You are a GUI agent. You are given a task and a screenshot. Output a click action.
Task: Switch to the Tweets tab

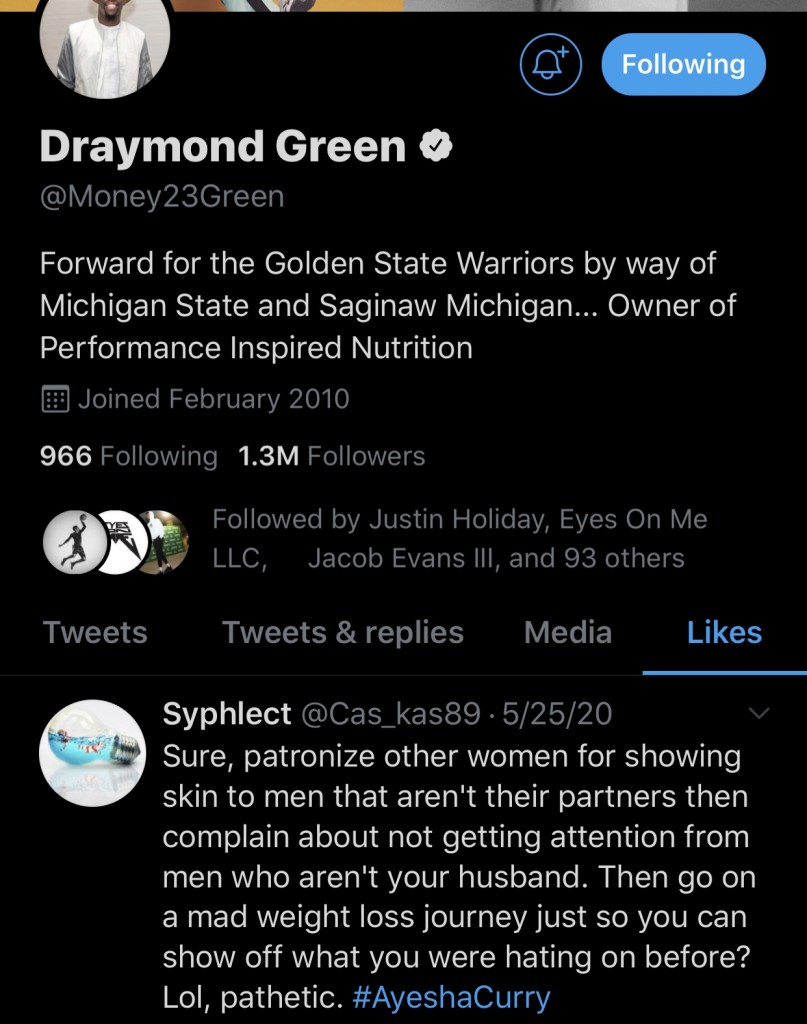click(x=95, y=632)
